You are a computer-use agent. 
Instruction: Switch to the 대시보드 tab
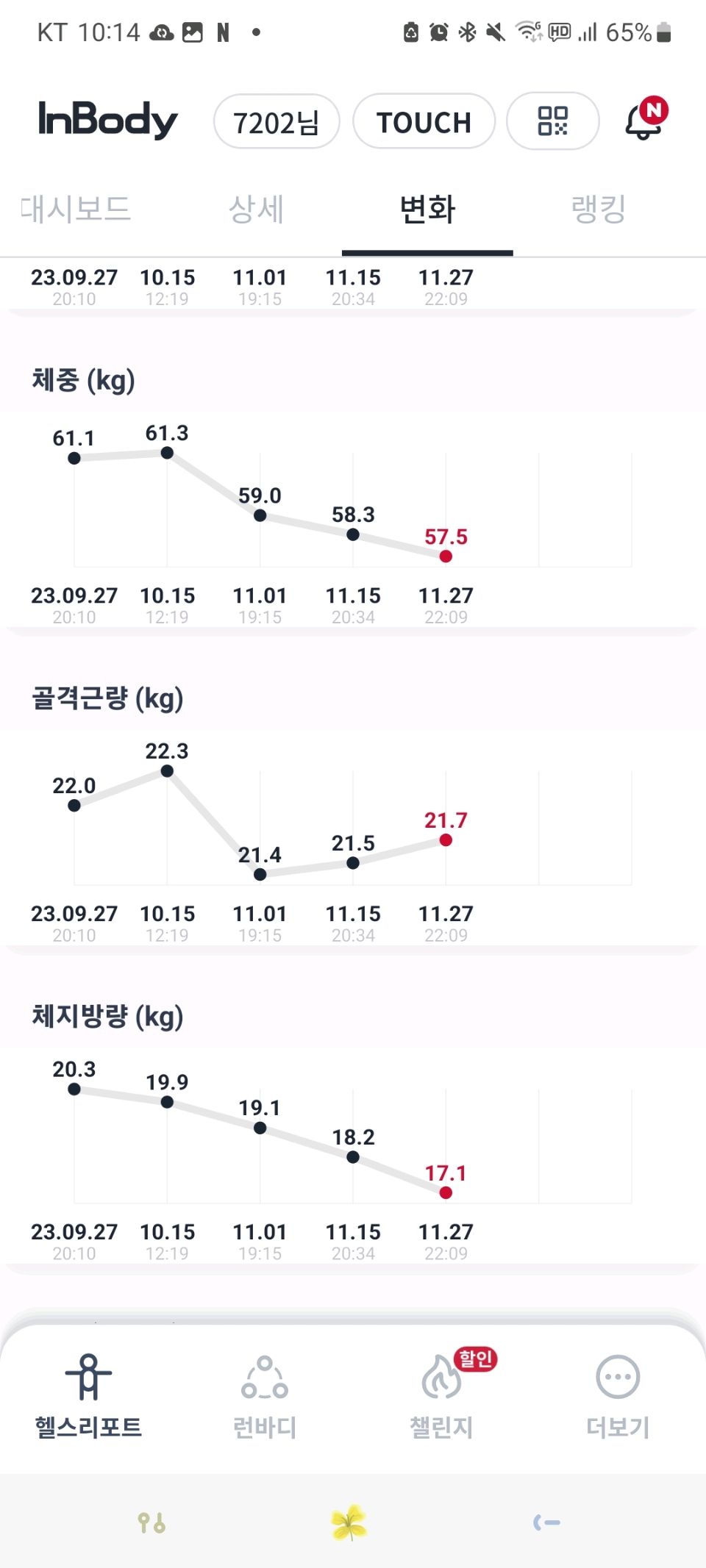pos(75,209)
